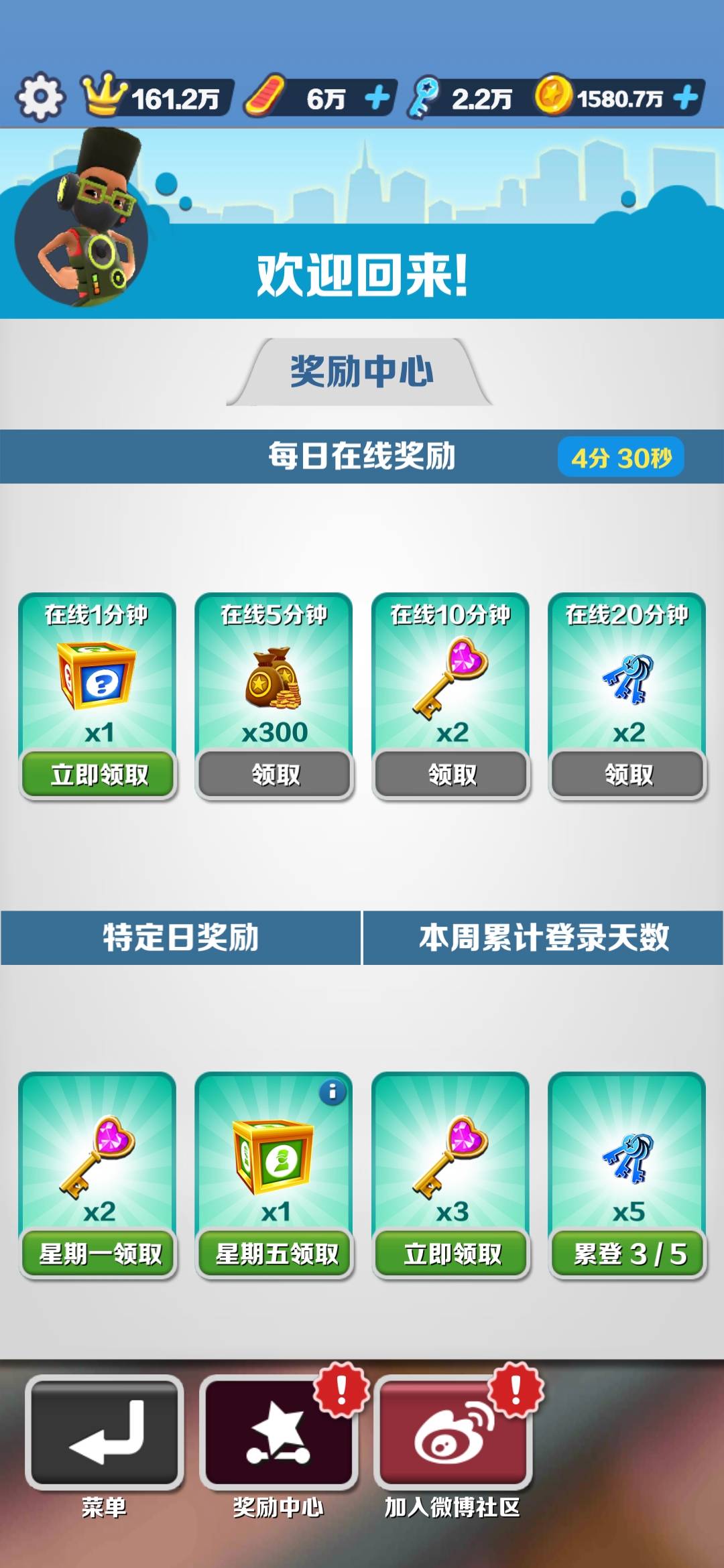Tap 领取 under the 在线10分钟 key reward

[452, 775]
